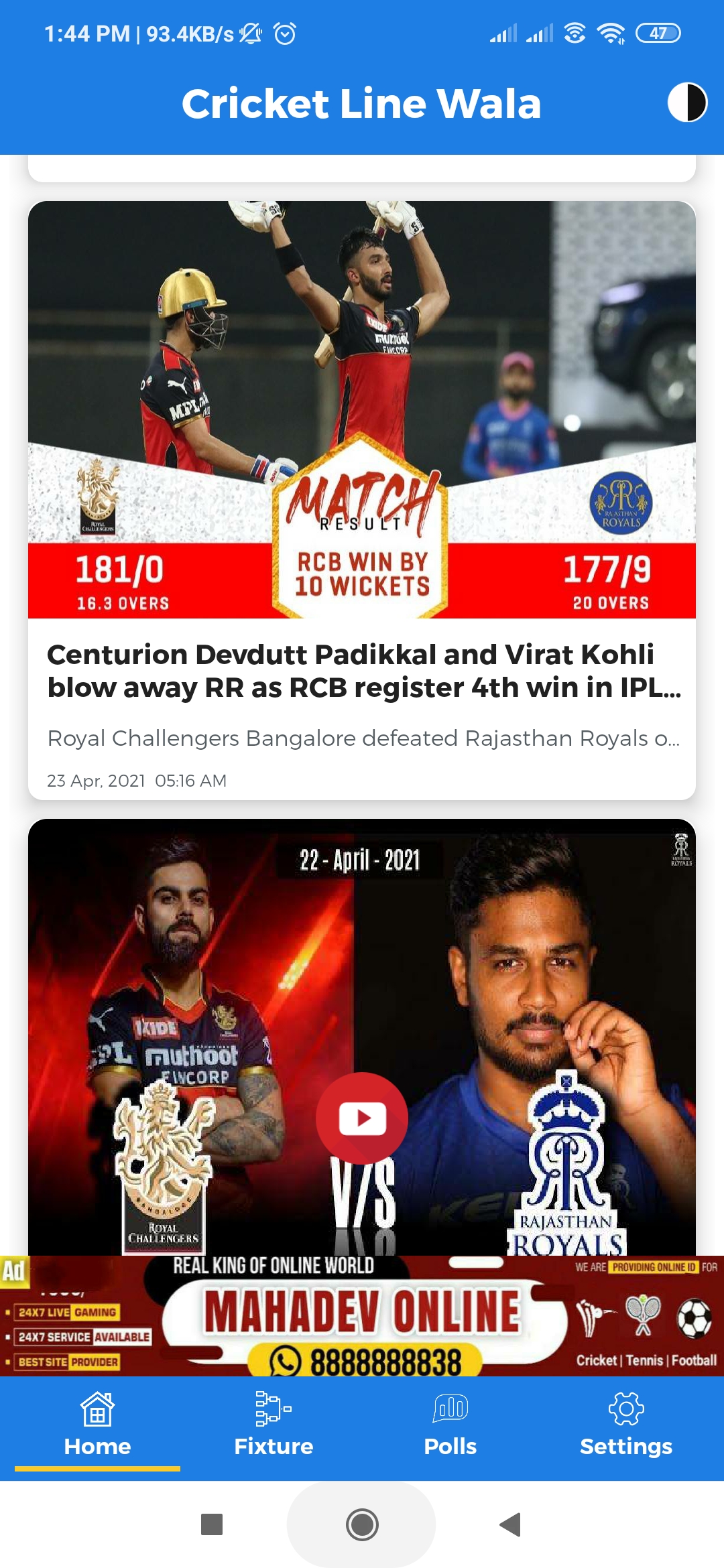Open the Polls tab
Viewport: 724px width, 1568px height.
[x=450, y=1425]
